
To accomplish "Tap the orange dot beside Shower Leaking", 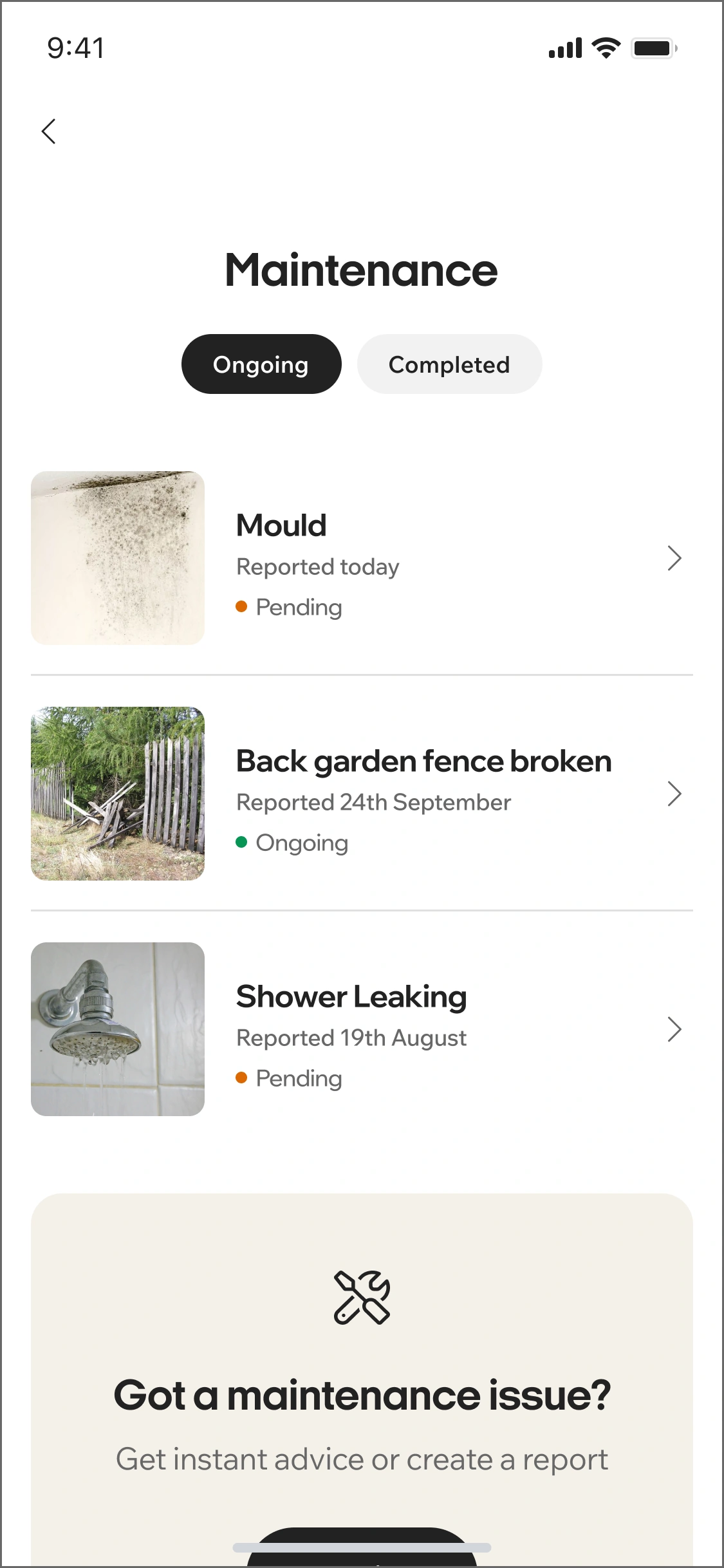I will (x=241, y=1078).
